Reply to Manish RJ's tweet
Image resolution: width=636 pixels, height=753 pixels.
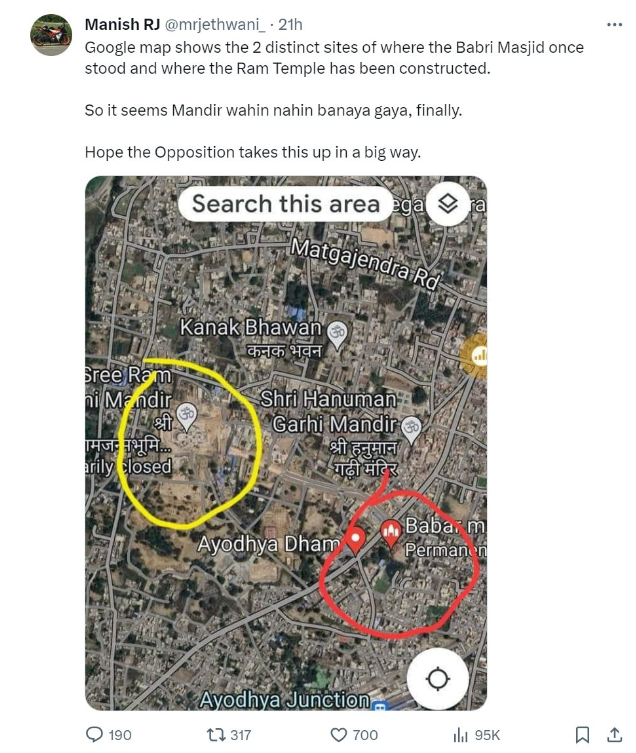tap(95, 735)
